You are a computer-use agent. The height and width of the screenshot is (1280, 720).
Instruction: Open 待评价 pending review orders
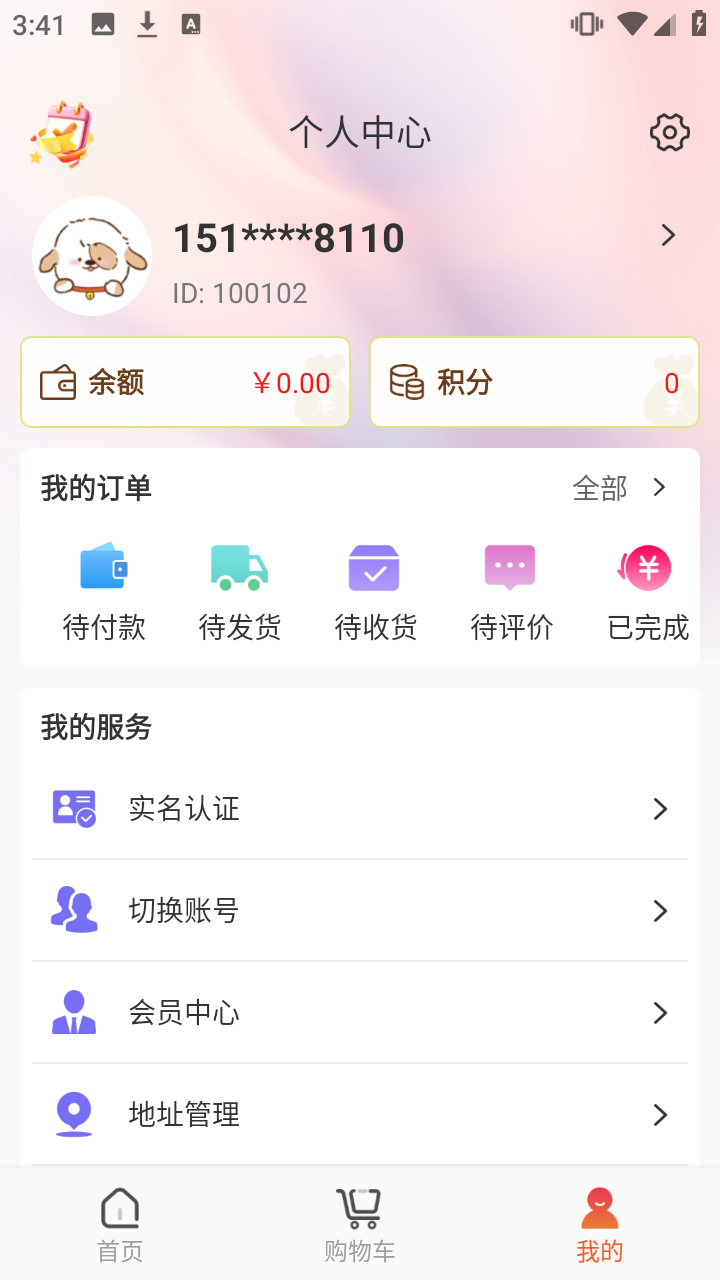(510, 566)
